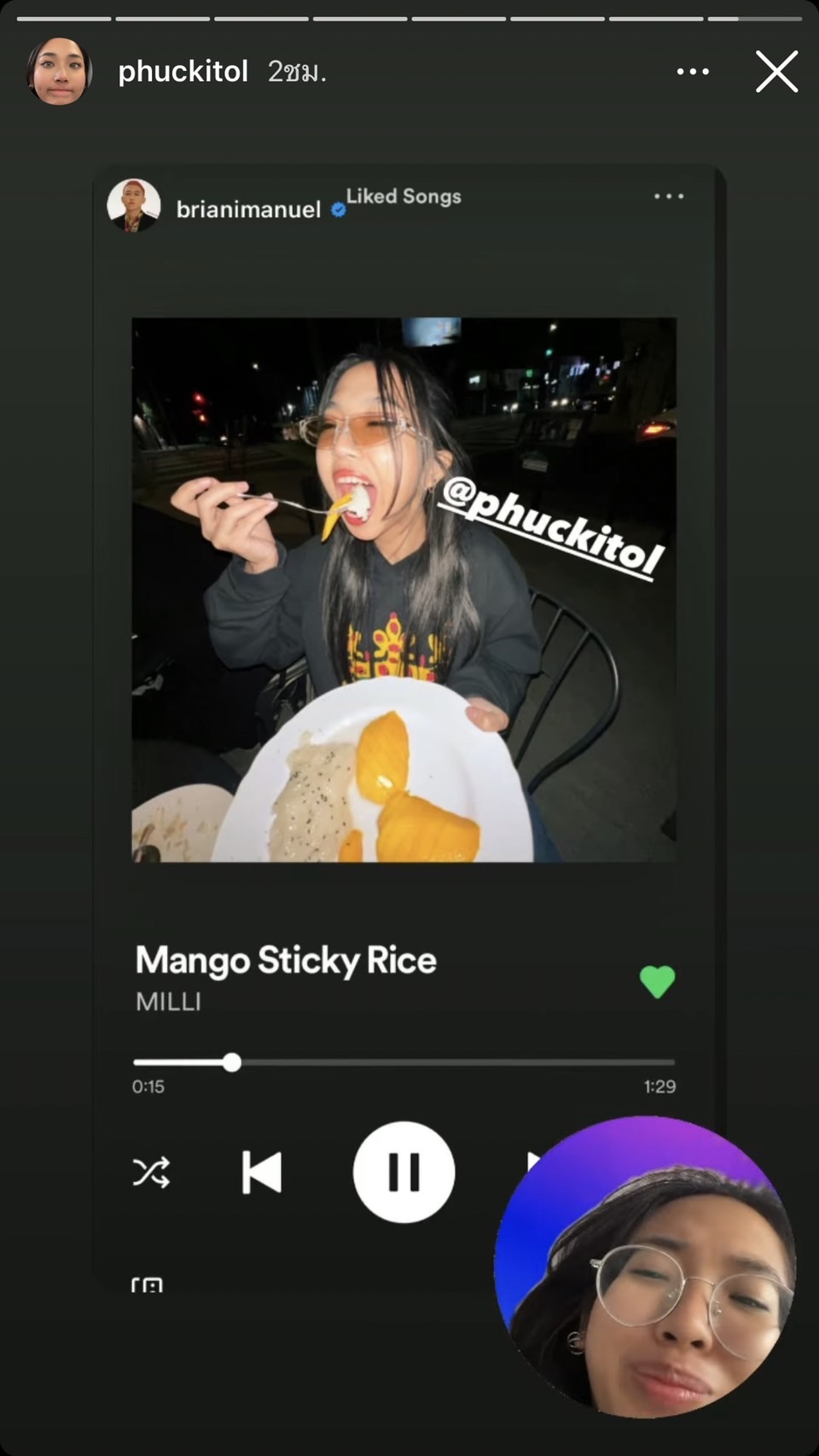
Task: Select the artist name MILLI
Action: point(167,1002)
